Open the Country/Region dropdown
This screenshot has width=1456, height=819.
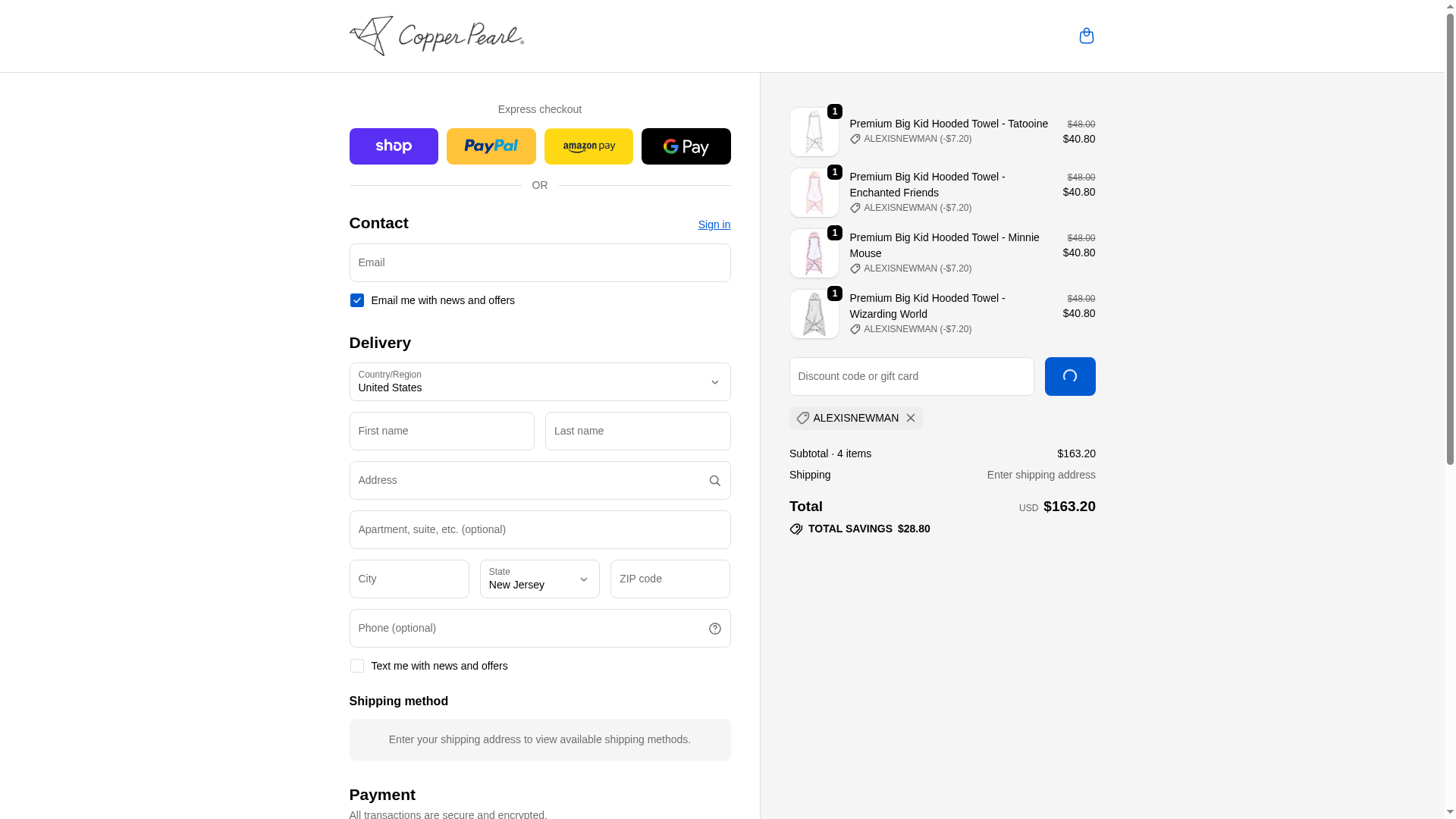pos(539,381)
